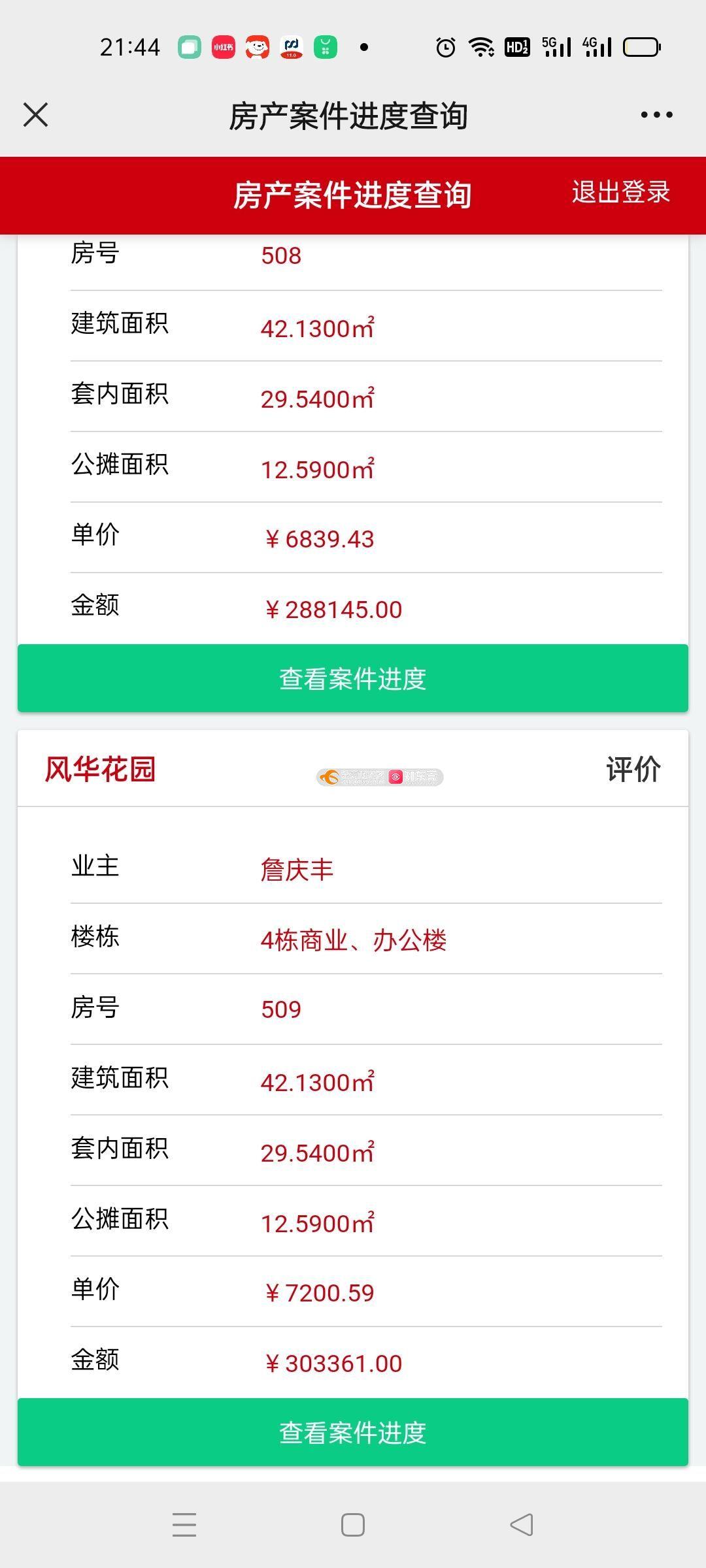Screen dimensions: 706x1568
Task: Open recent apps from the navigation bar
Action: [184, 1525]
